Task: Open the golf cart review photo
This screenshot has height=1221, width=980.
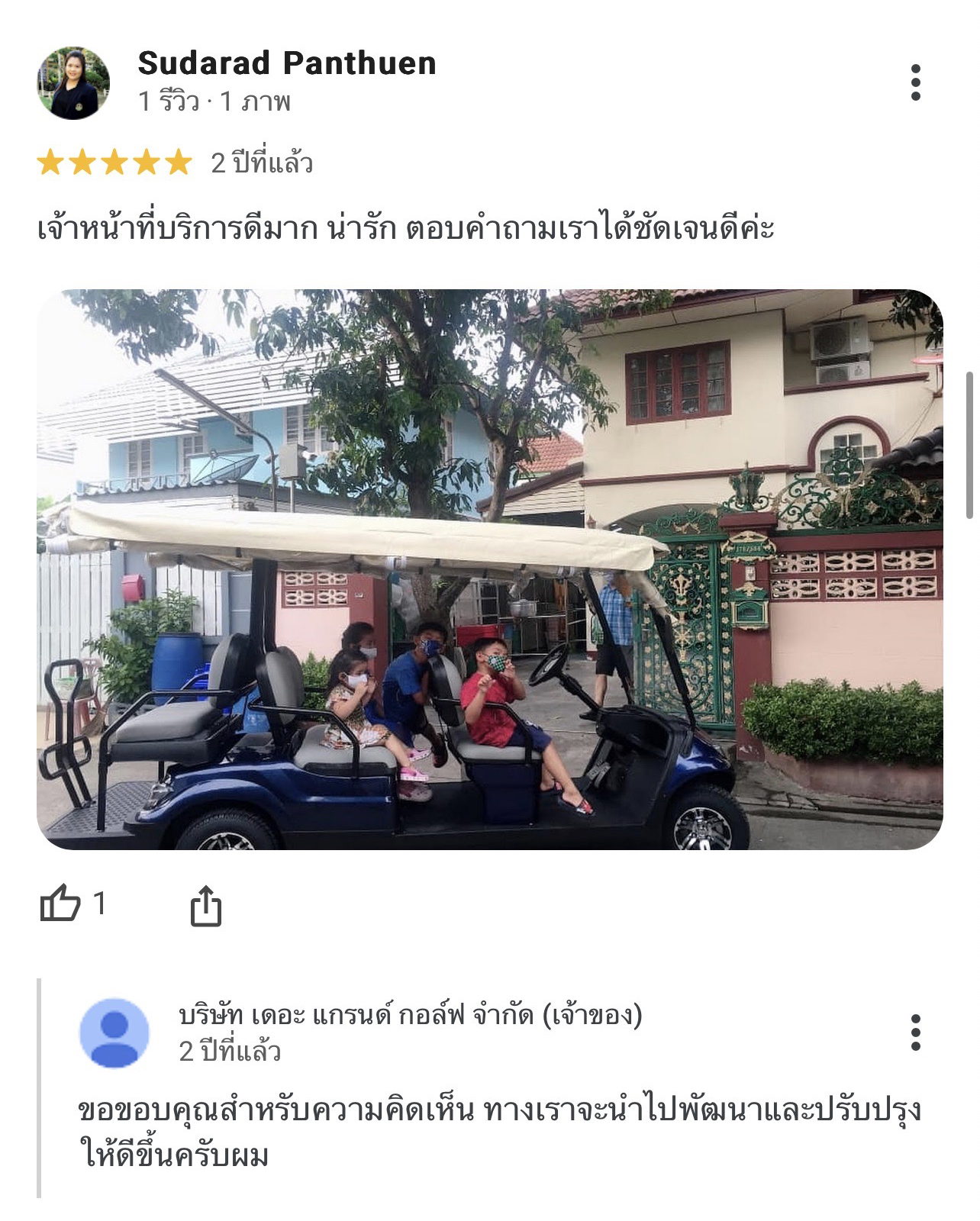Action: coord(489,569)
